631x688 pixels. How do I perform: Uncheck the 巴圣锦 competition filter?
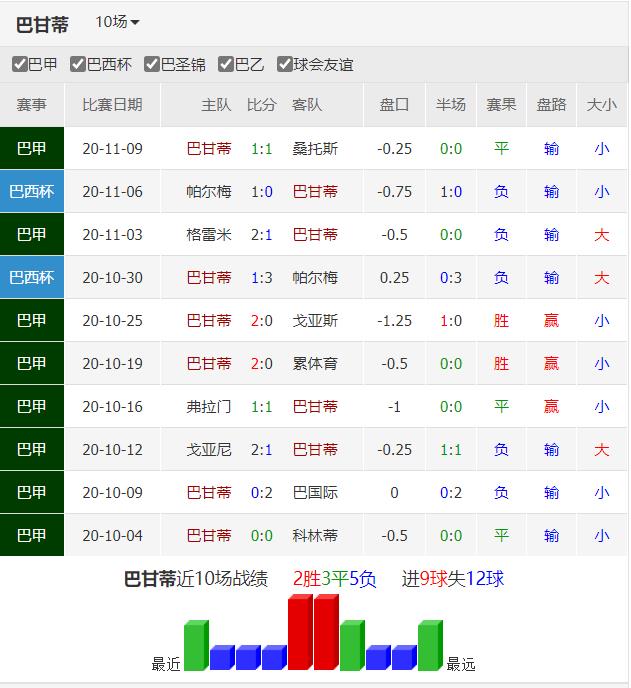(152, 65)
